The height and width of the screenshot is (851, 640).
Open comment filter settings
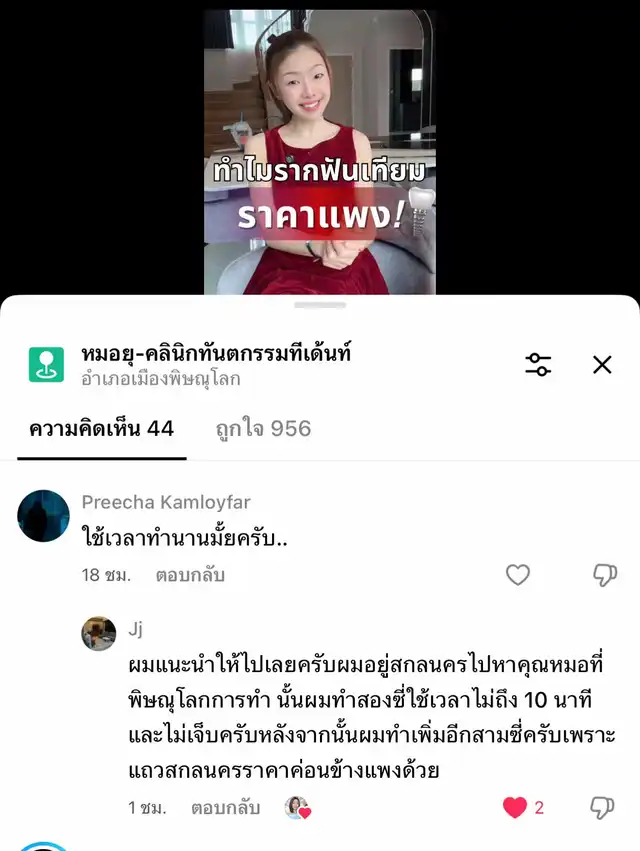coord(538,365)
